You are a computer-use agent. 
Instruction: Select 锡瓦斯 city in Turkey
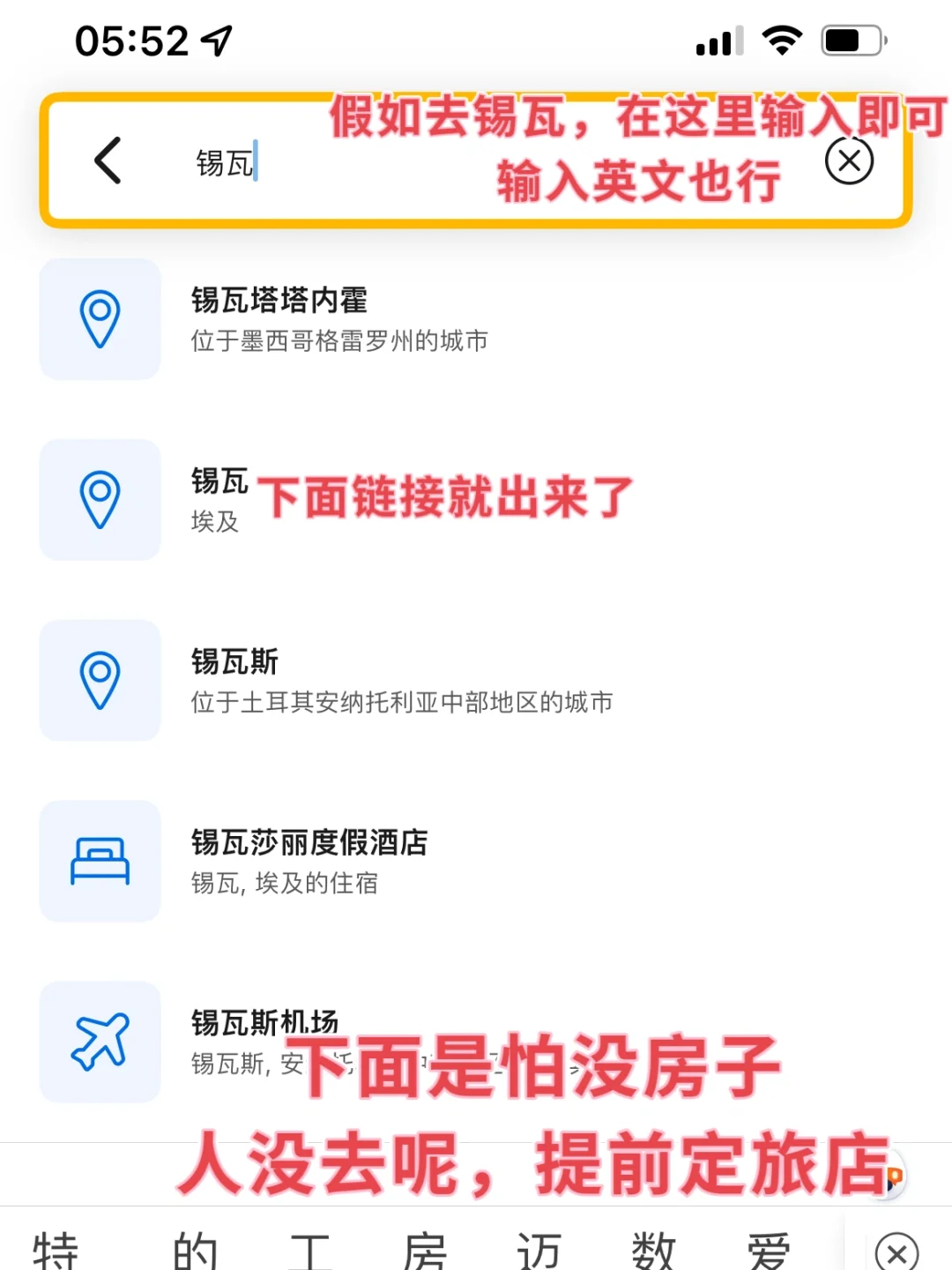point(476,681)
